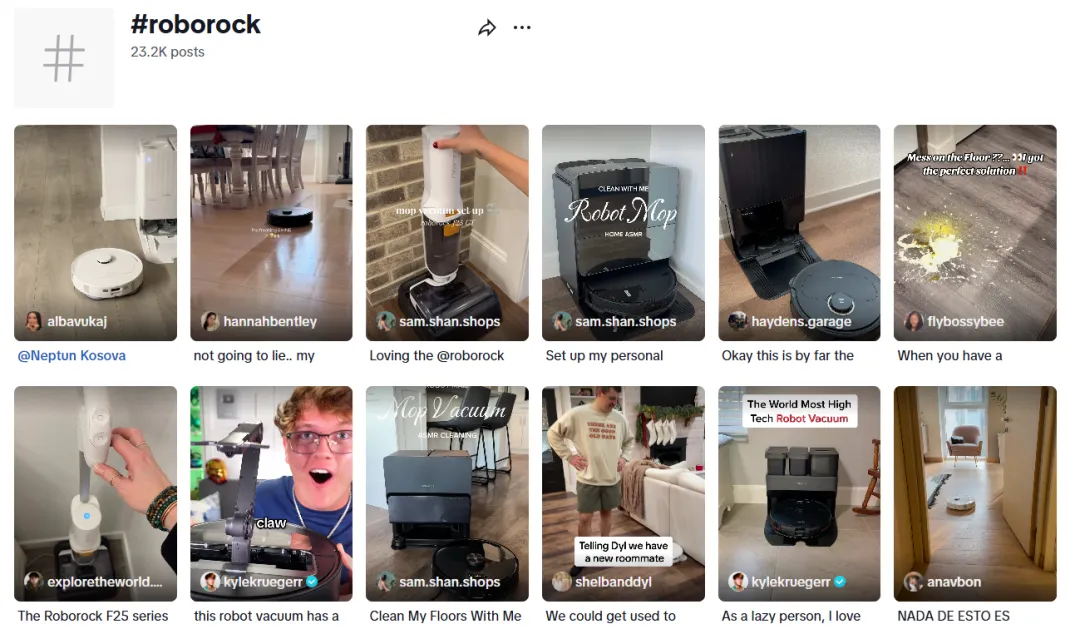Open the three-dot overflow menu

point(522,28)
